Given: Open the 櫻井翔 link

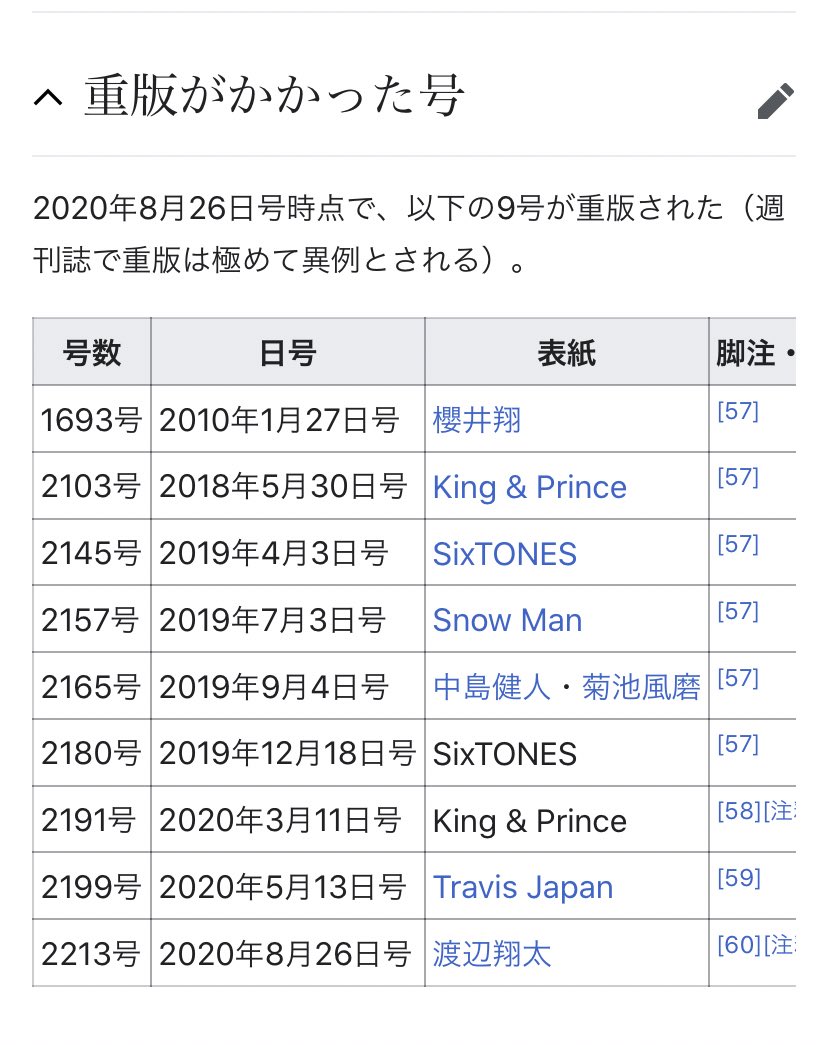Looking at the screenshot, I should (x=476, y=420).
